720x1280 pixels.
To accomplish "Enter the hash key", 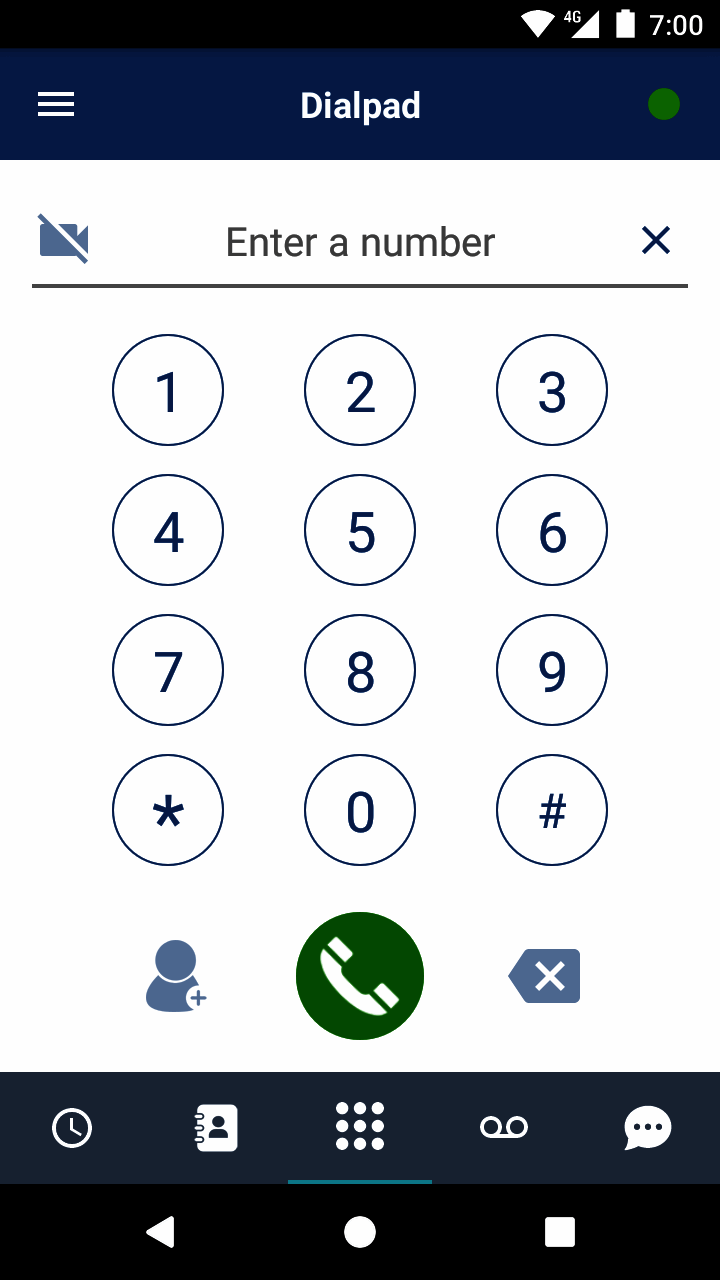I will tap(552, 810).
